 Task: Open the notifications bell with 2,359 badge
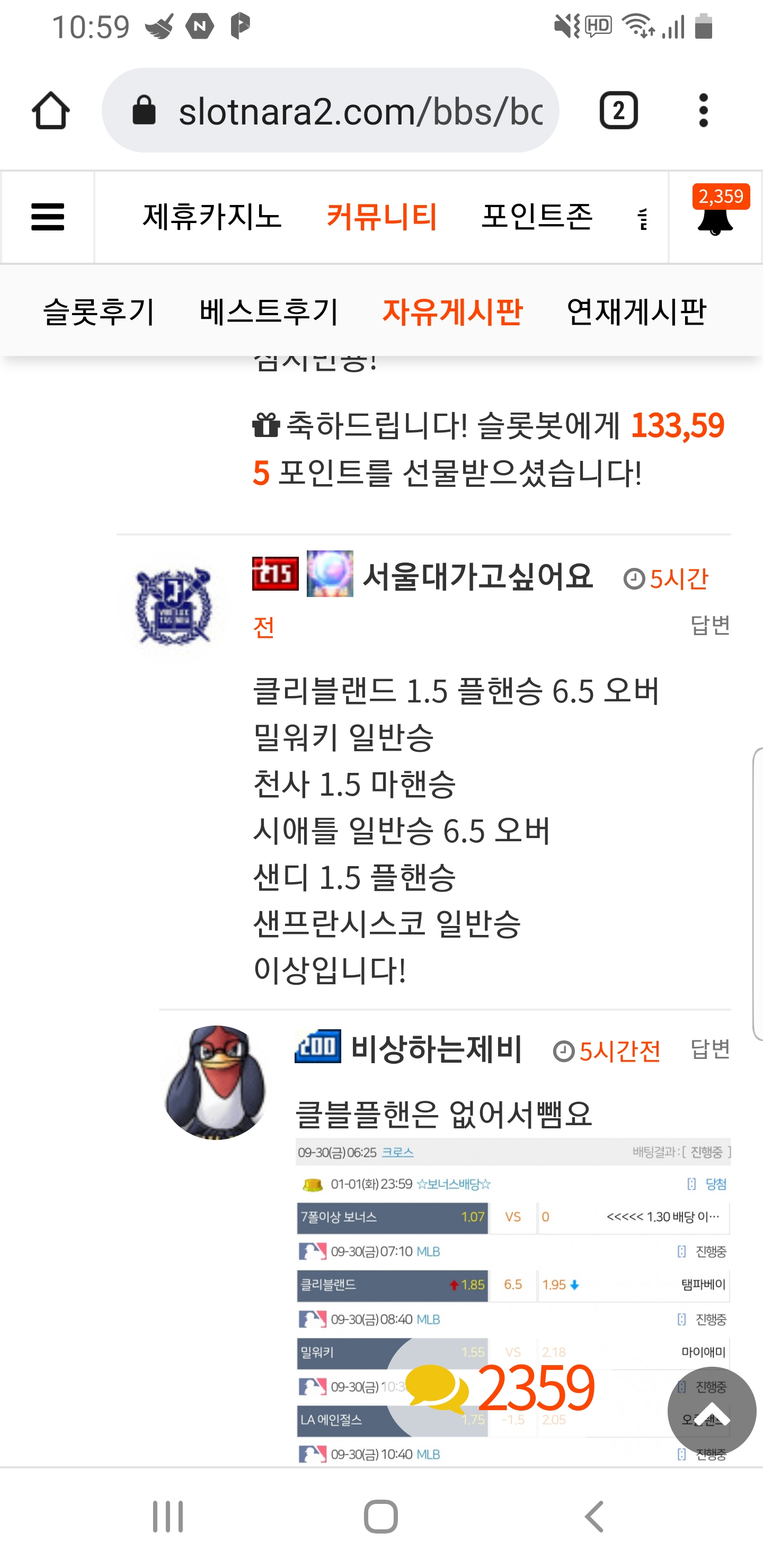click(715, 217)
